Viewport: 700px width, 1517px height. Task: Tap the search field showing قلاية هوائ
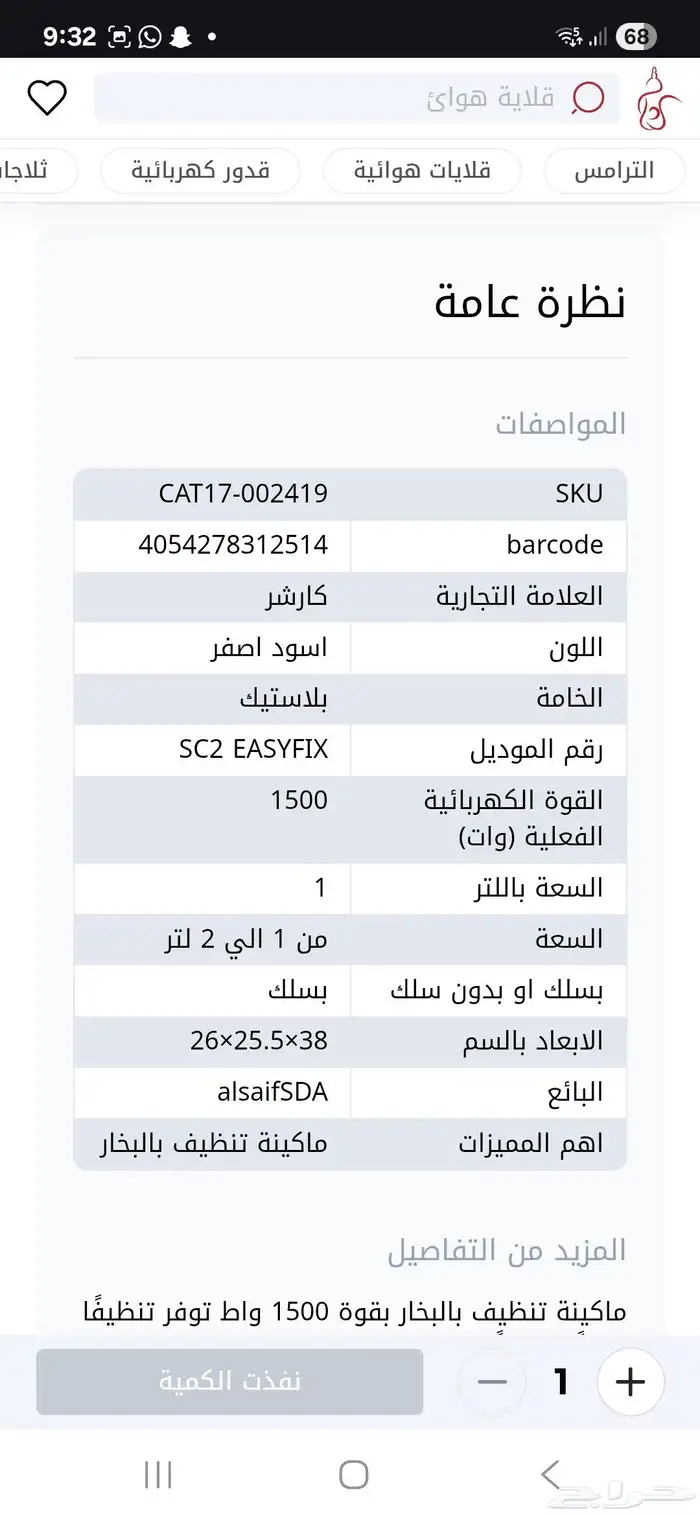tap(355, 98)
